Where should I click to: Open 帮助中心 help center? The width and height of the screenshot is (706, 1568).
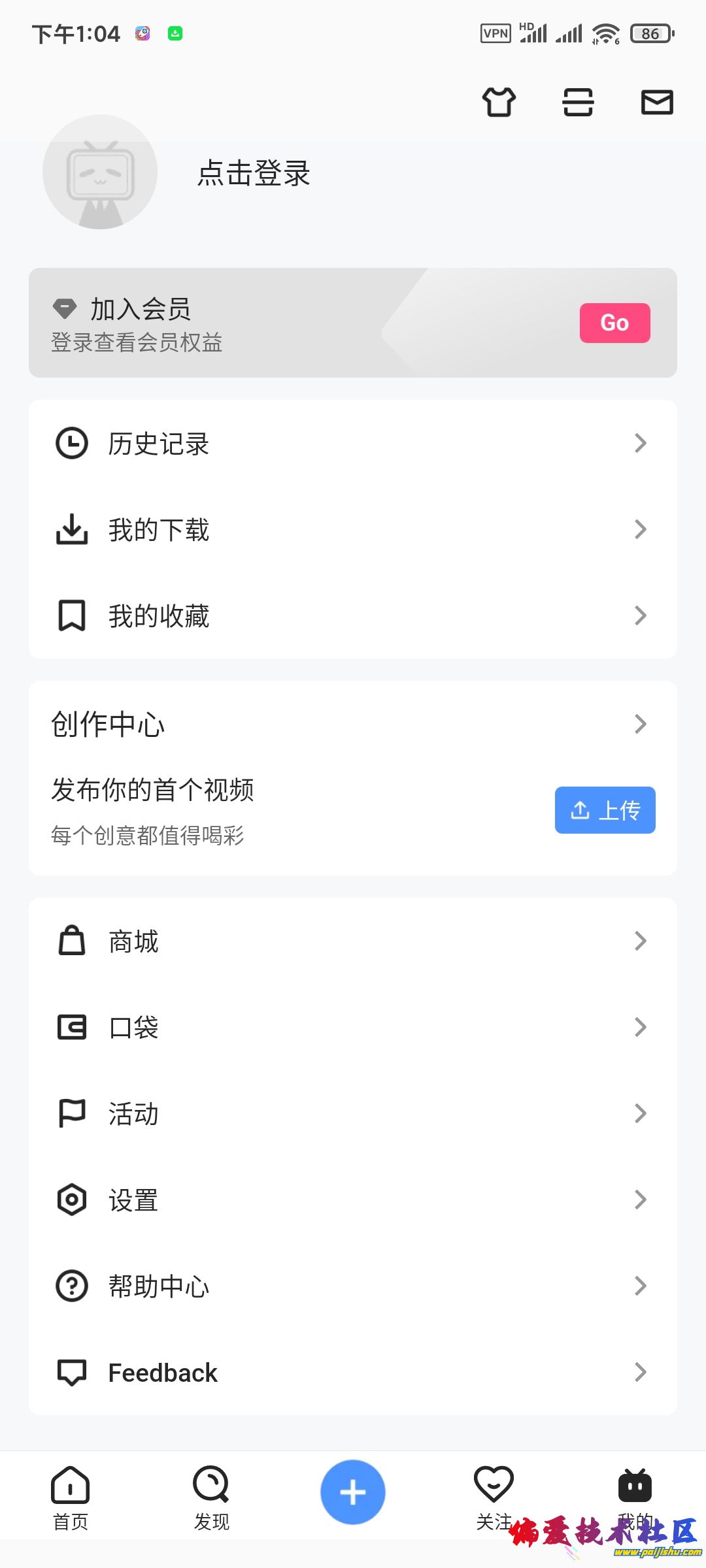pyautogui.click(x=353, y=1286)
